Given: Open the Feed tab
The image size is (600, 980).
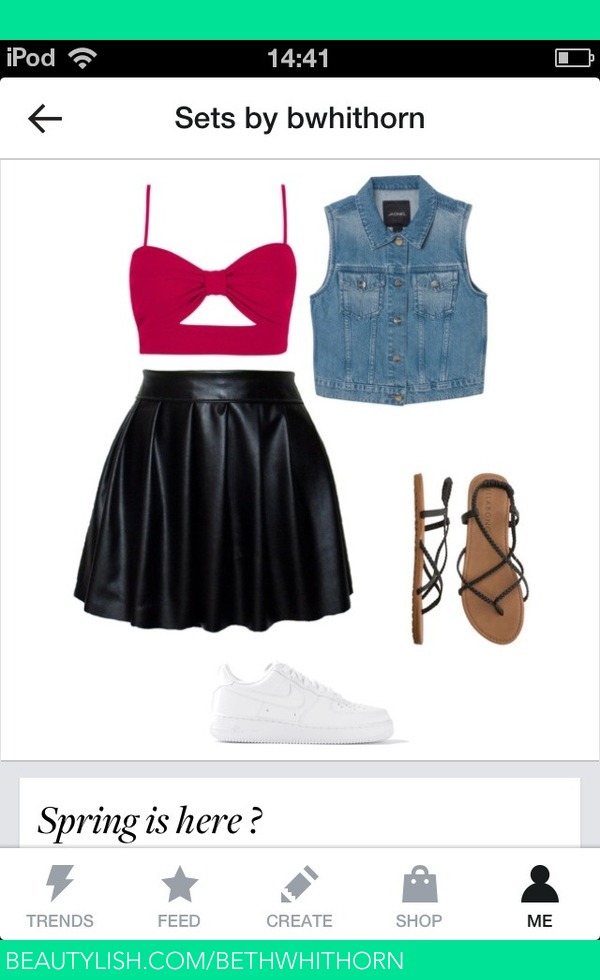Looking at the screenshot, I should 179,897.
